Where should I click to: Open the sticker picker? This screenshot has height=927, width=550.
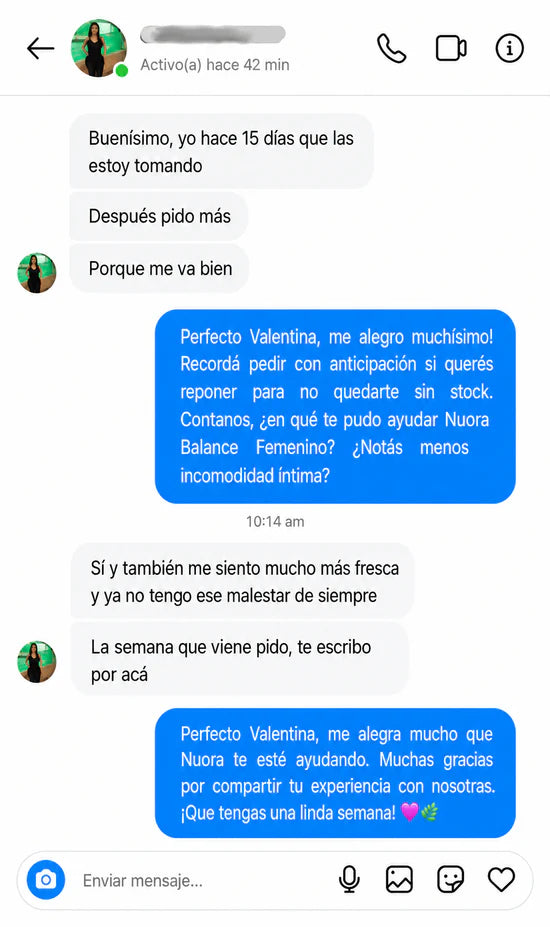tap(450, 880)
